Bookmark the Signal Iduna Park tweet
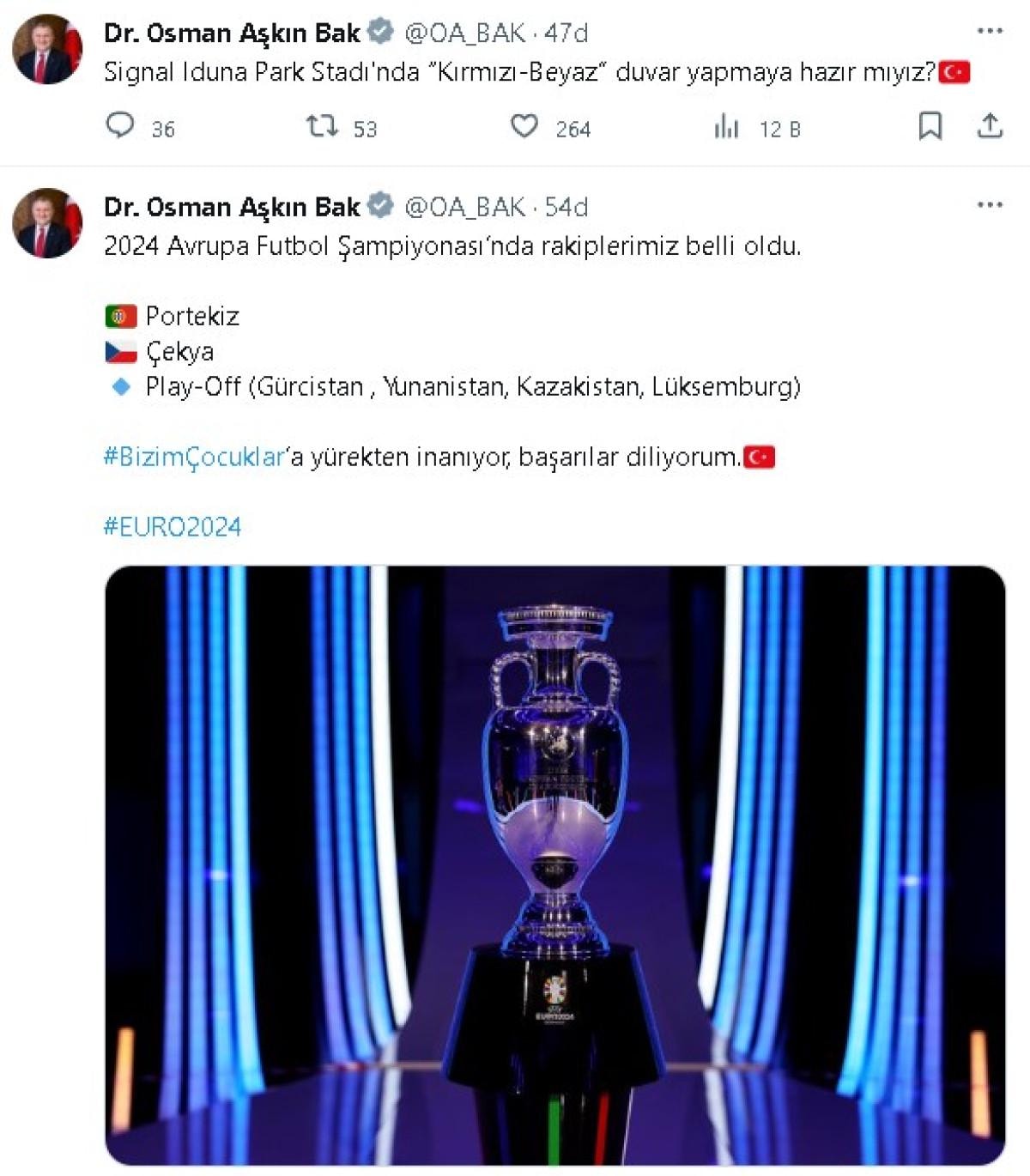Viewport: 1030px width, 1176px height. click(x=930, y=127)
